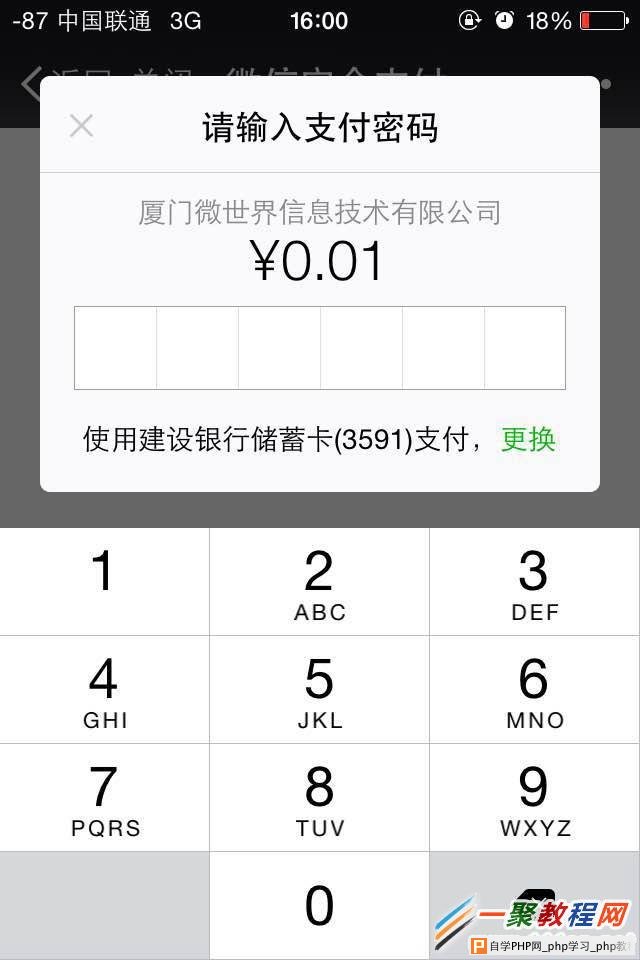The width and height of the screenshot is (640, 960).
Task: Enter digit 9 on keypad
Action: (x=534, y=798)
